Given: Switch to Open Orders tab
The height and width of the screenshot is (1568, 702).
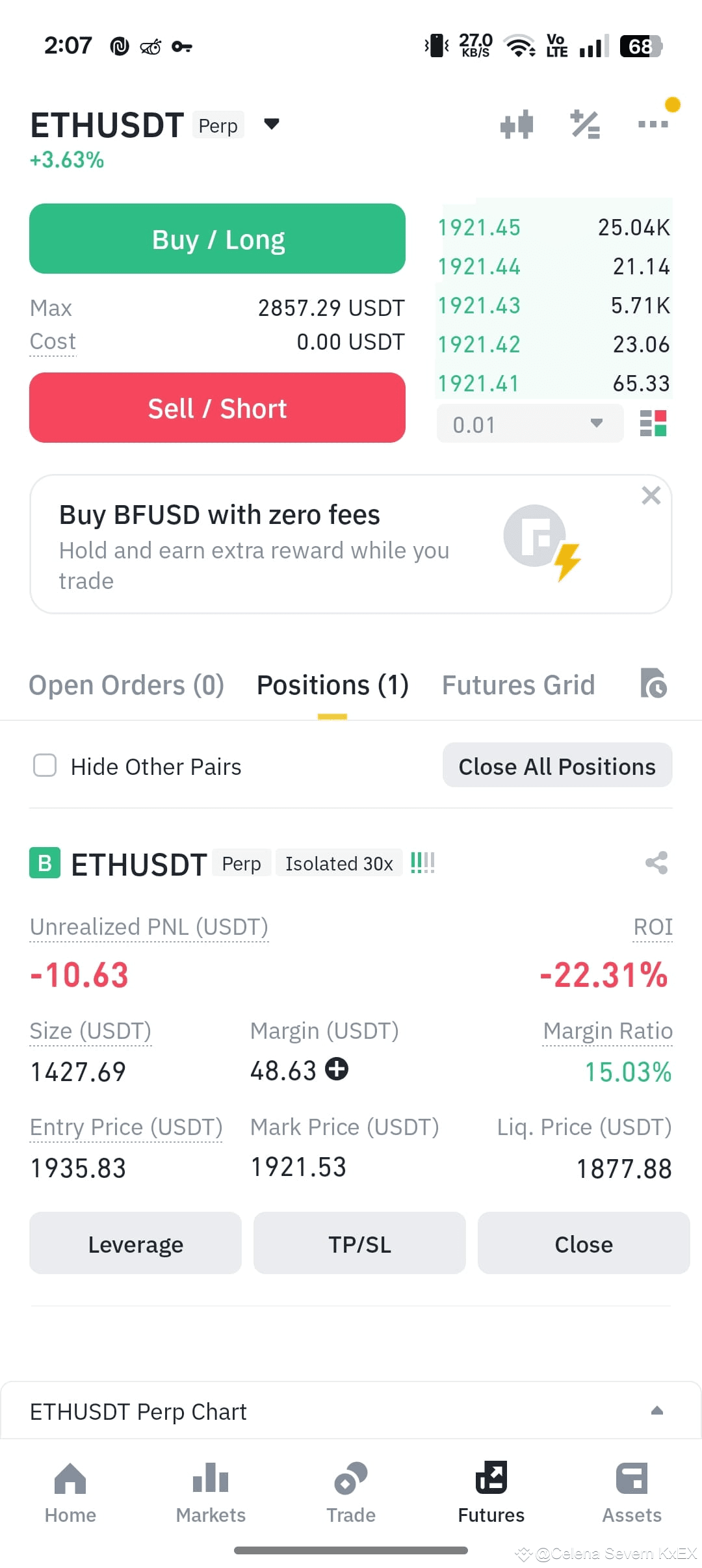Looking at the screenshot, I should 126,685.
